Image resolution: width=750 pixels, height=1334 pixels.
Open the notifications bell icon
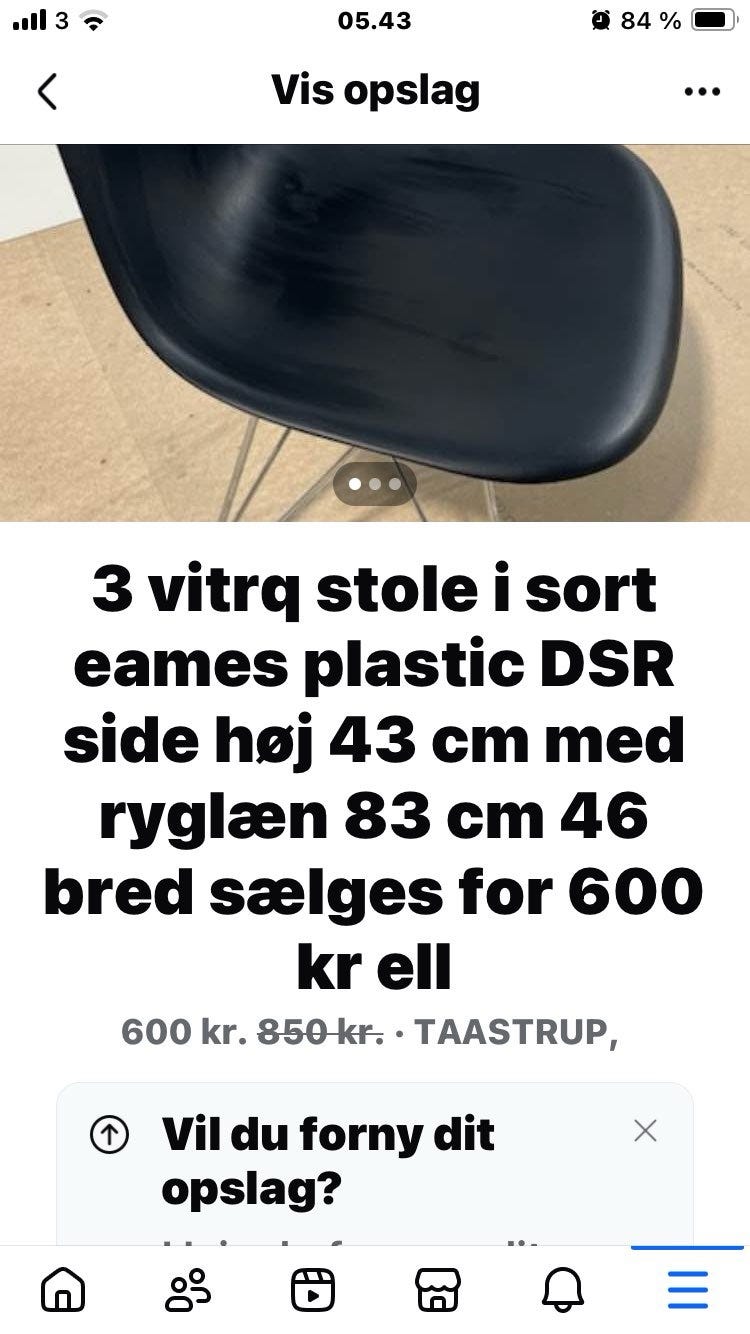pos(563,1290)
